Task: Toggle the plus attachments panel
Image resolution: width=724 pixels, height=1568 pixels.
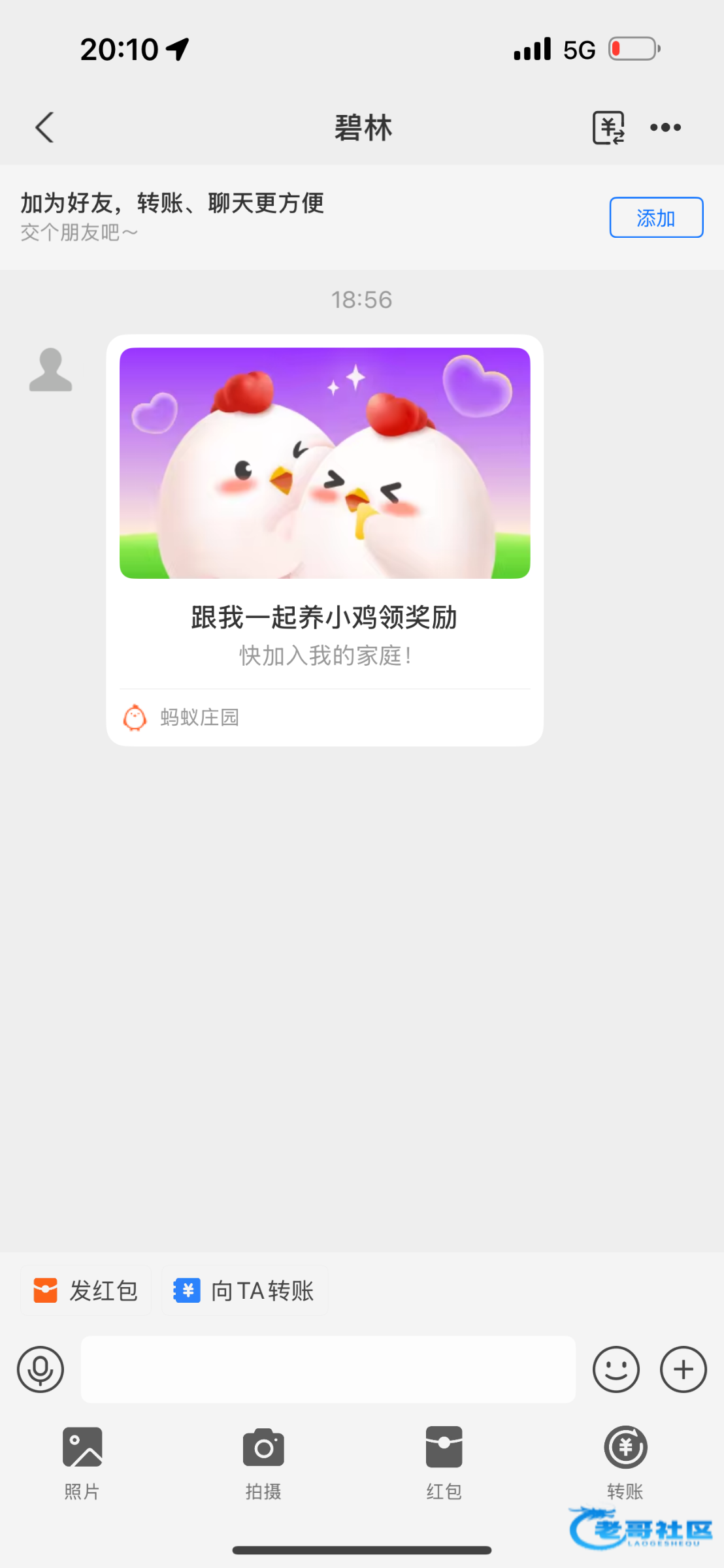Action: (x=683, y=1369)
